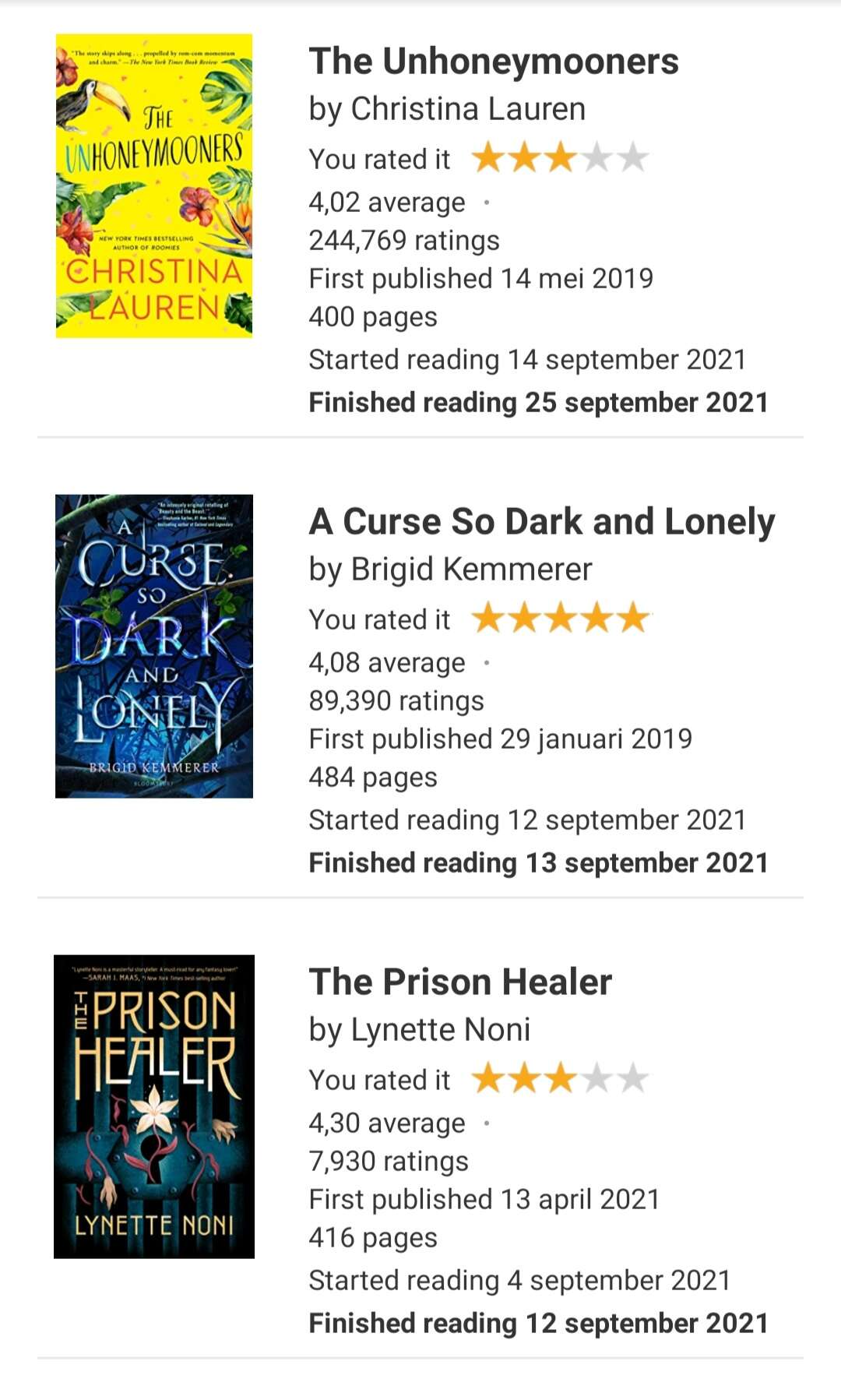View The Unhoneymooners title details

(494, 61)
